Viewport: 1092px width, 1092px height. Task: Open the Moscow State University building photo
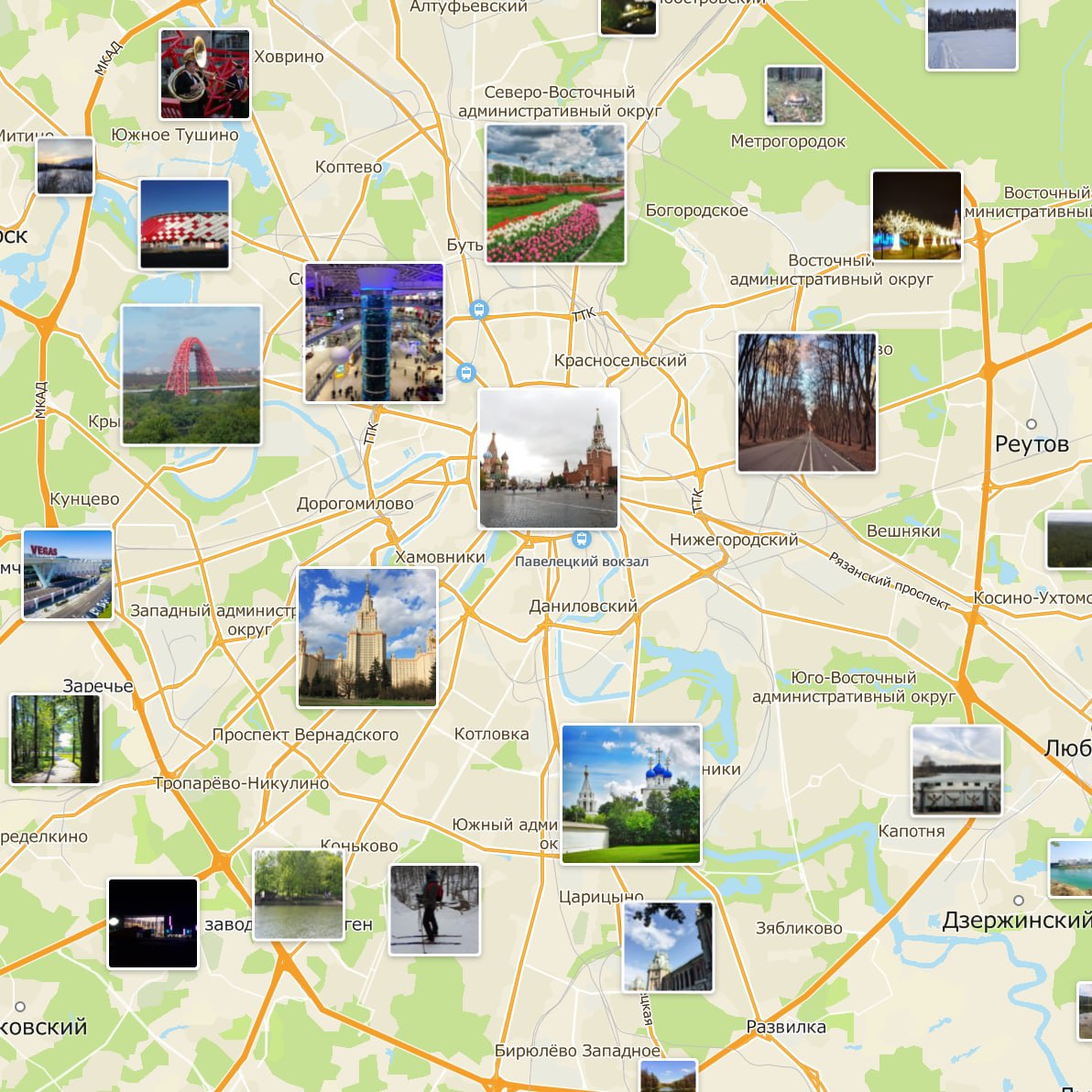367,638
